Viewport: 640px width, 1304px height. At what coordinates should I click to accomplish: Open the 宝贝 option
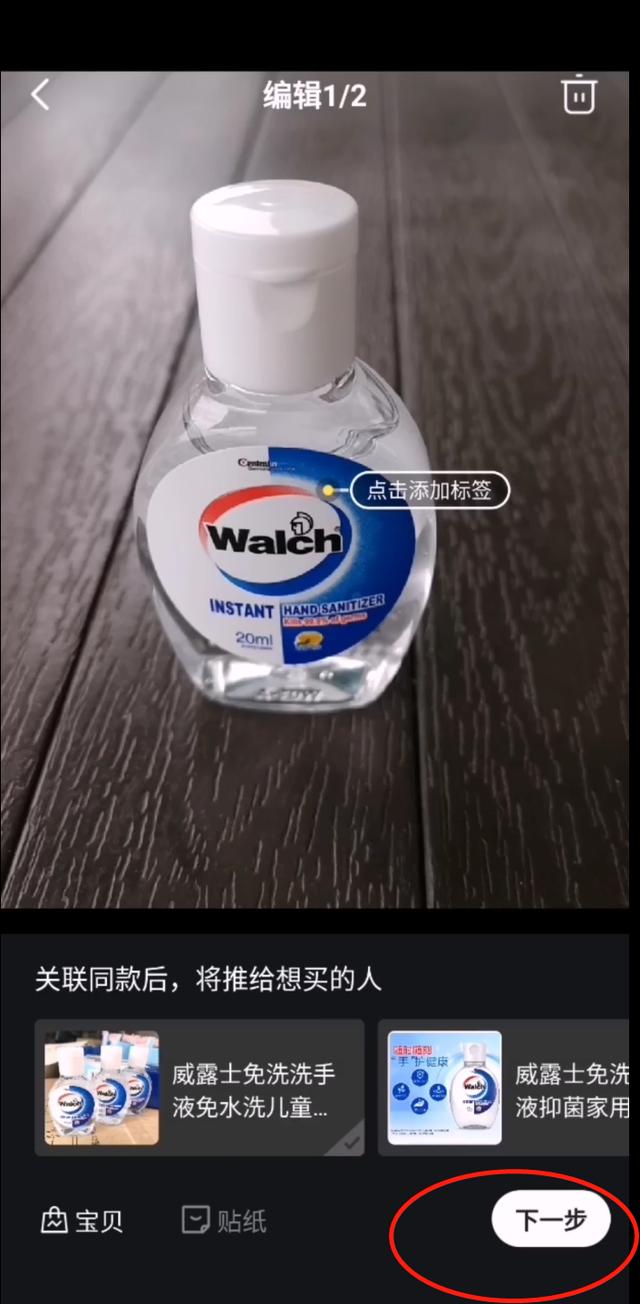[82, 1221]
